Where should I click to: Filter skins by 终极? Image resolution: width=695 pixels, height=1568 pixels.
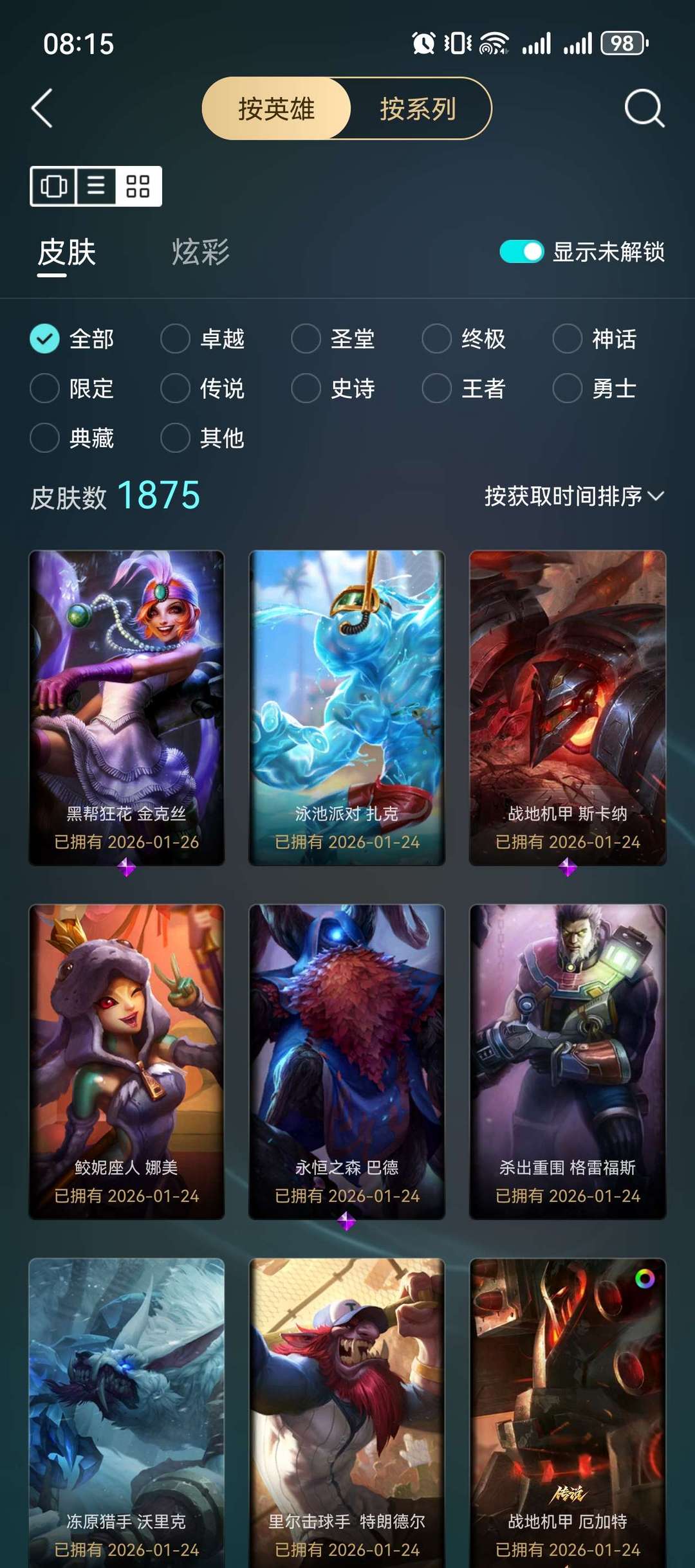(x=464, y=339)
